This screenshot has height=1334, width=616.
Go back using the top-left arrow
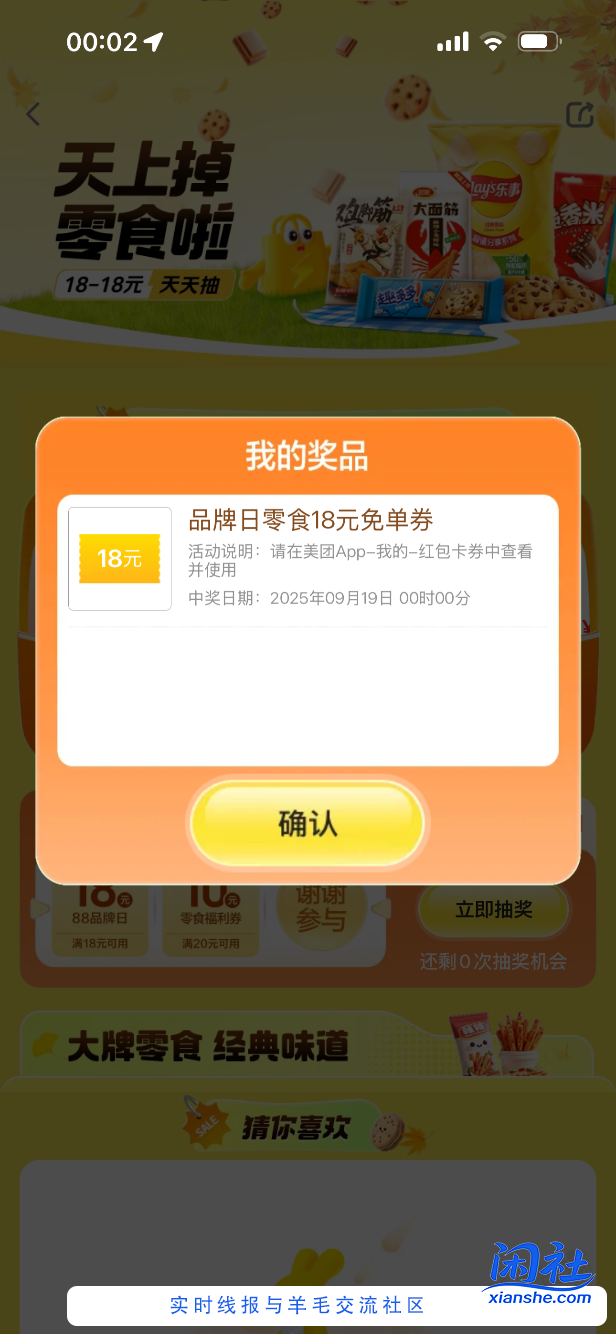pyautogui.click(x=33, y=114)
